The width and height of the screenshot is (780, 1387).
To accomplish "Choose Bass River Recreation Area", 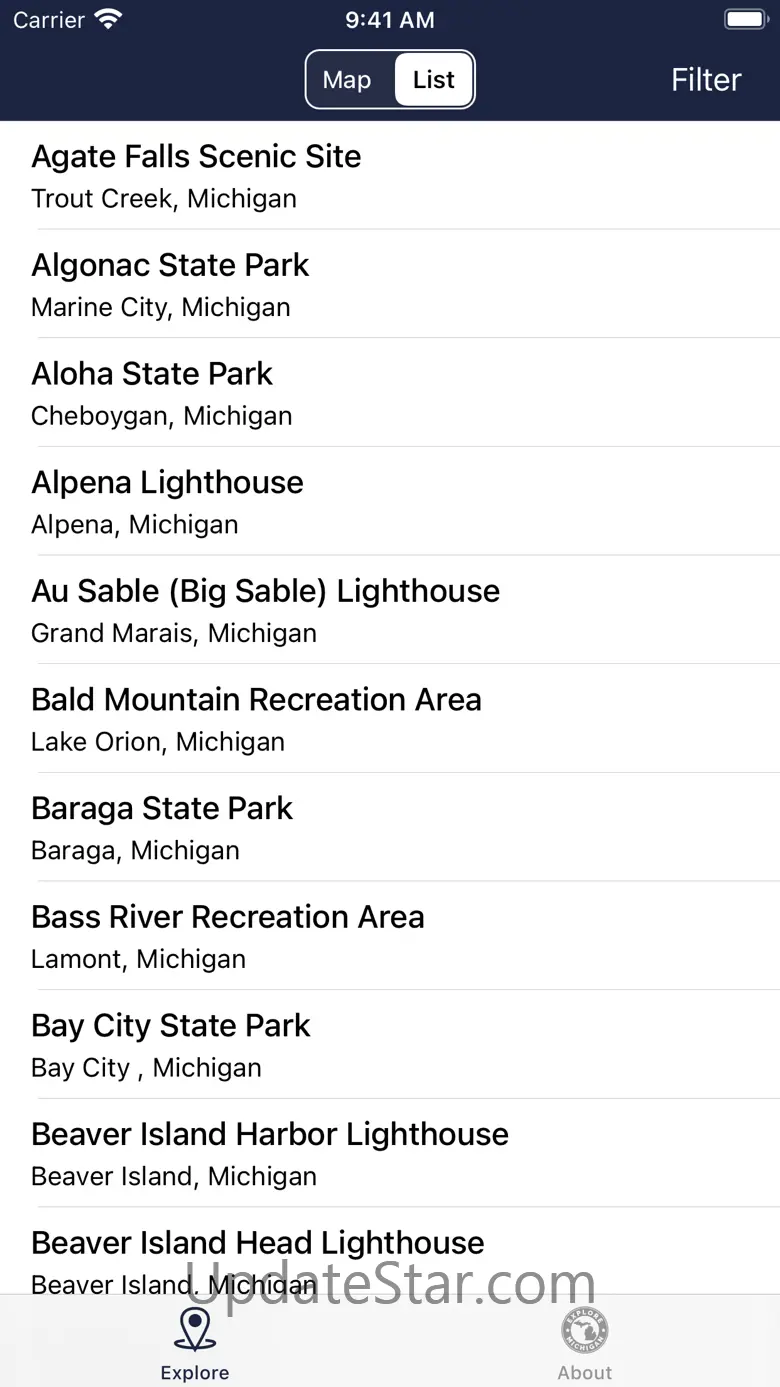I will click(x=390, y=936).
